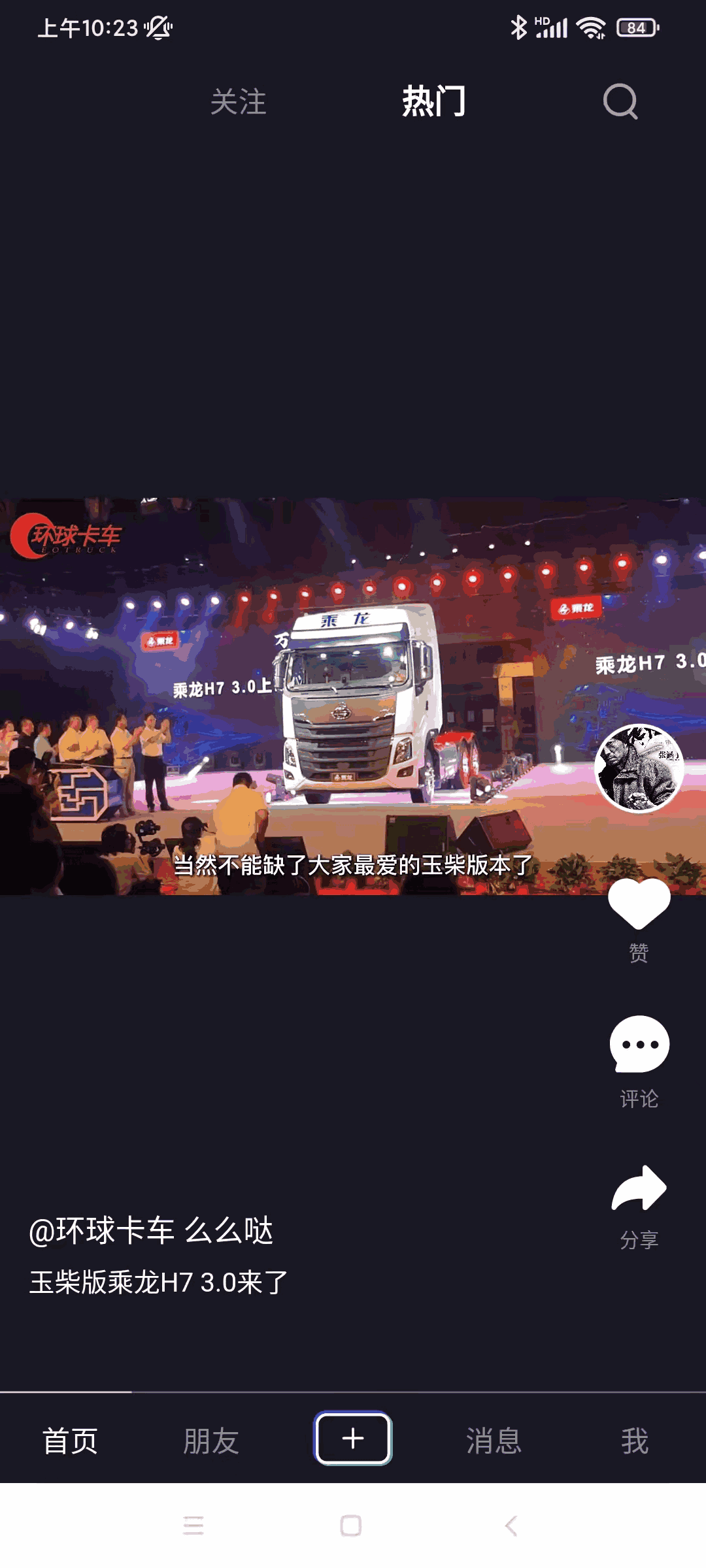706x1568 pixels.
Task: Open the 我 profile tab
Action: pos(634,1441)
